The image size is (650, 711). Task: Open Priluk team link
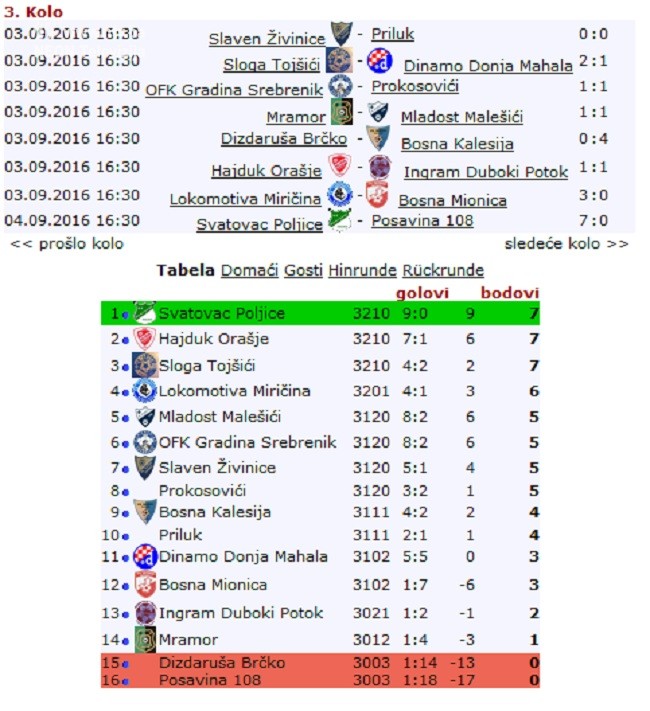click(x=392, y=35)
